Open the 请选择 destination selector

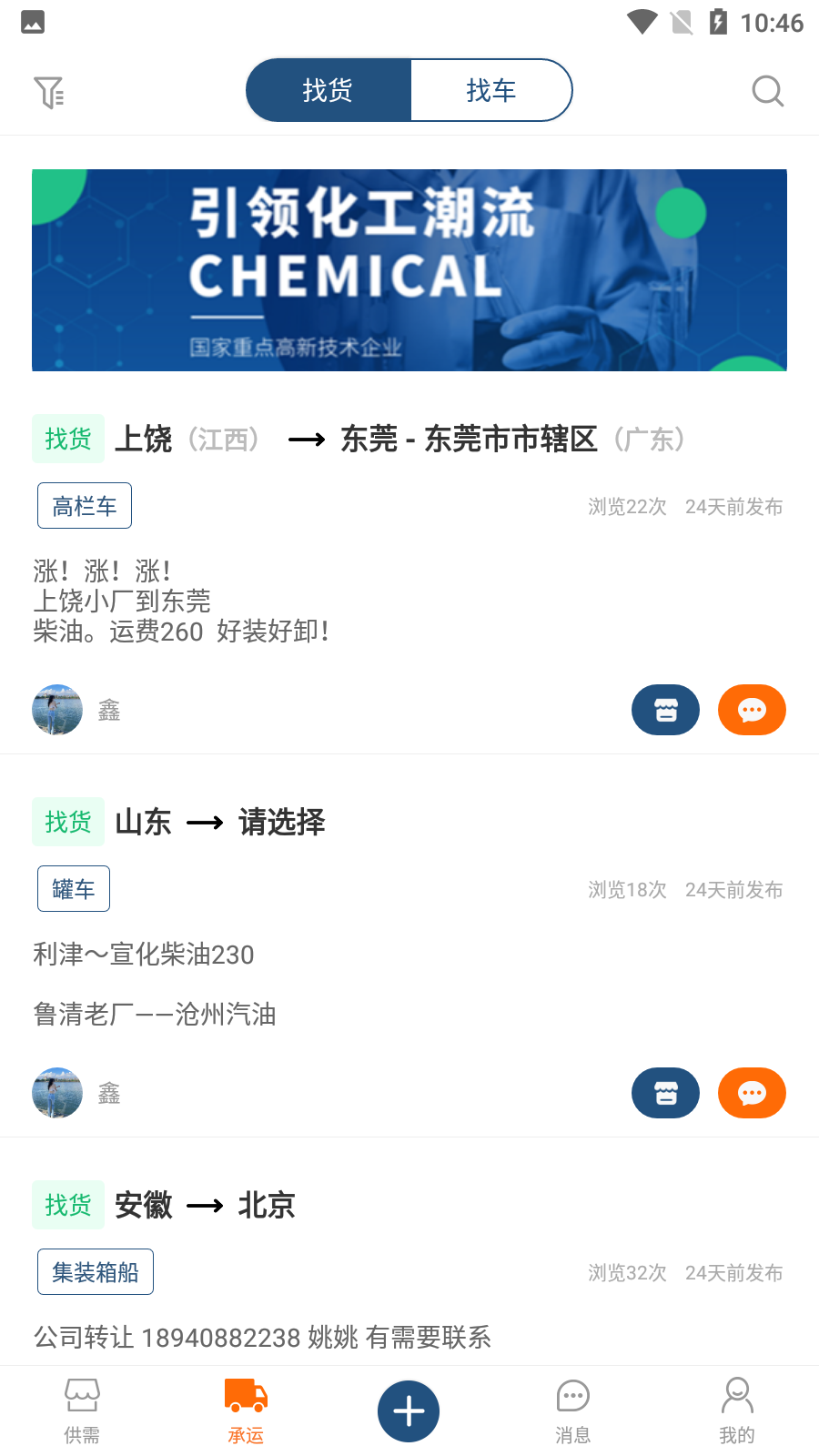[281, 822]
